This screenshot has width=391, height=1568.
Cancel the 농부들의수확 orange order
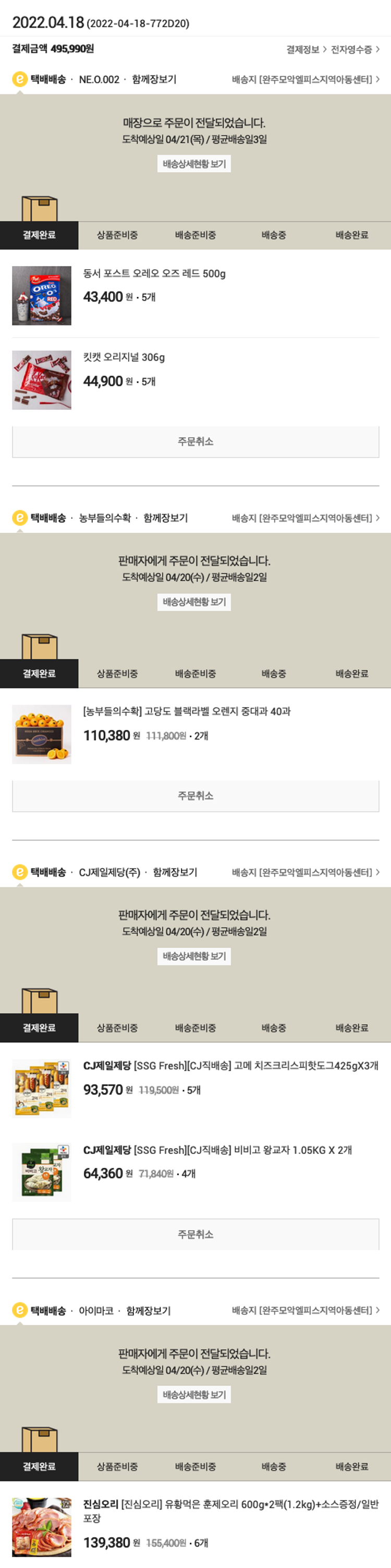tap(195, 796)
